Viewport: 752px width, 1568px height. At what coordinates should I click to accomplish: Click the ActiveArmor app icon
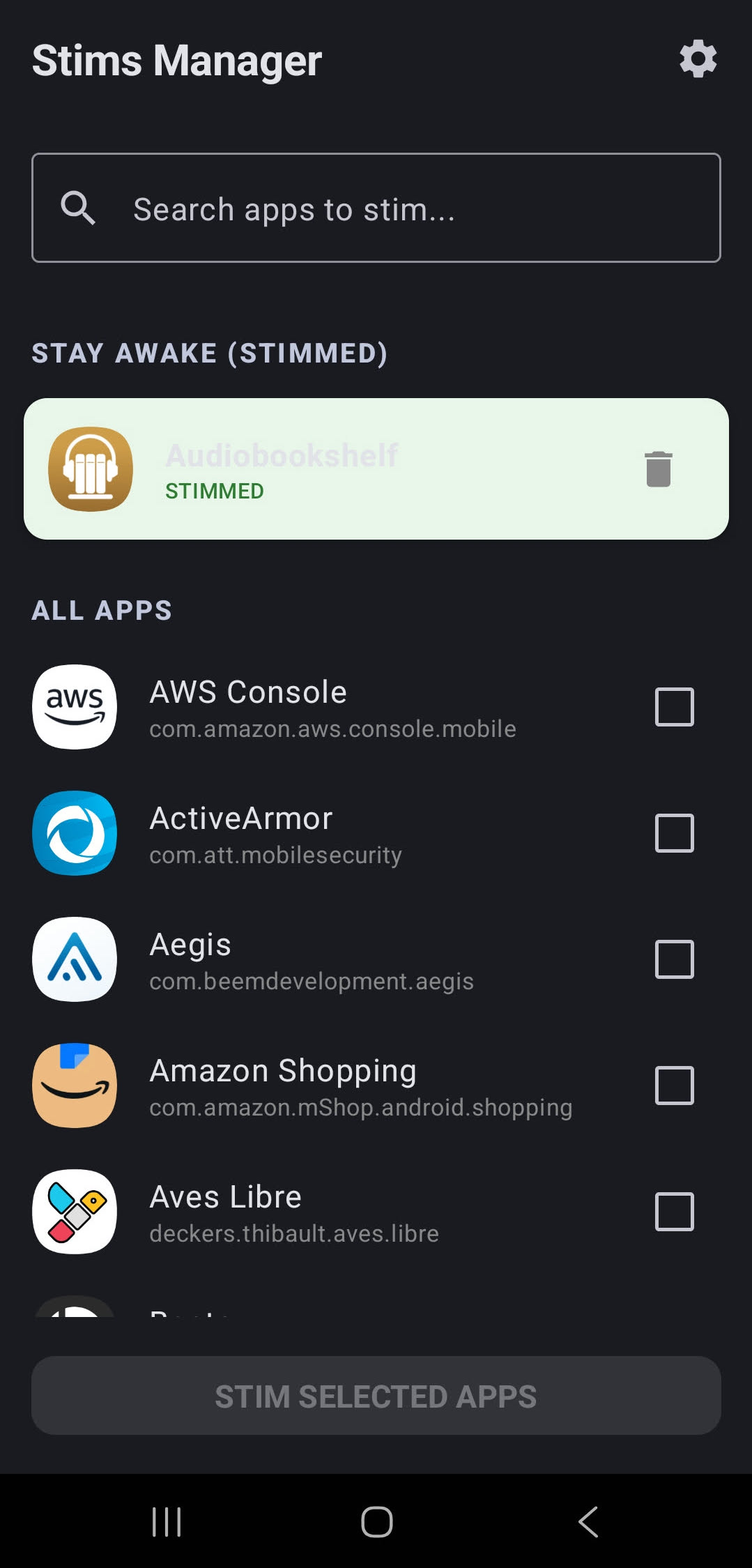(74, 834)
